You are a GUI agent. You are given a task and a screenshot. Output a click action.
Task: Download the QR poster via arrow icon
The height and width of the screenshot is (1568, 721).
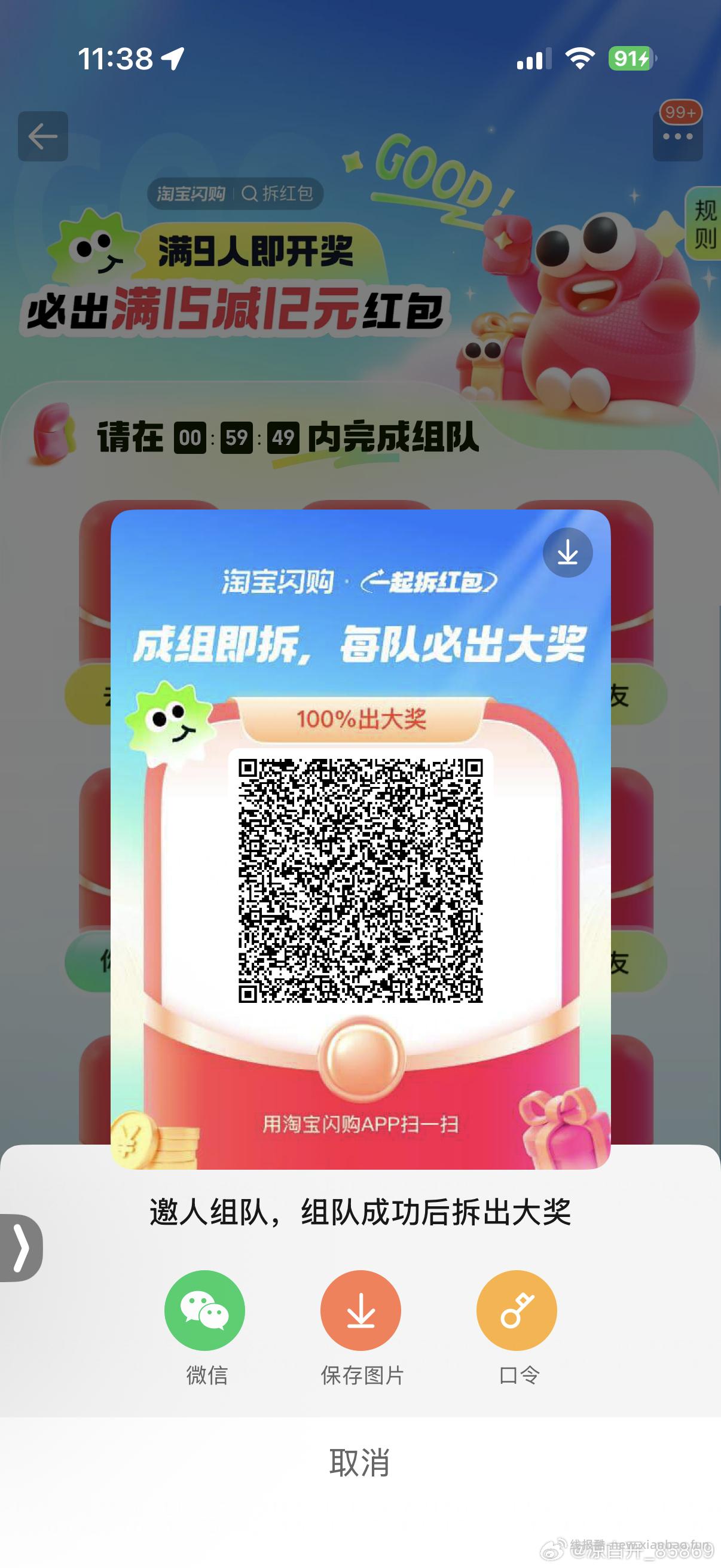click(567, 553)
